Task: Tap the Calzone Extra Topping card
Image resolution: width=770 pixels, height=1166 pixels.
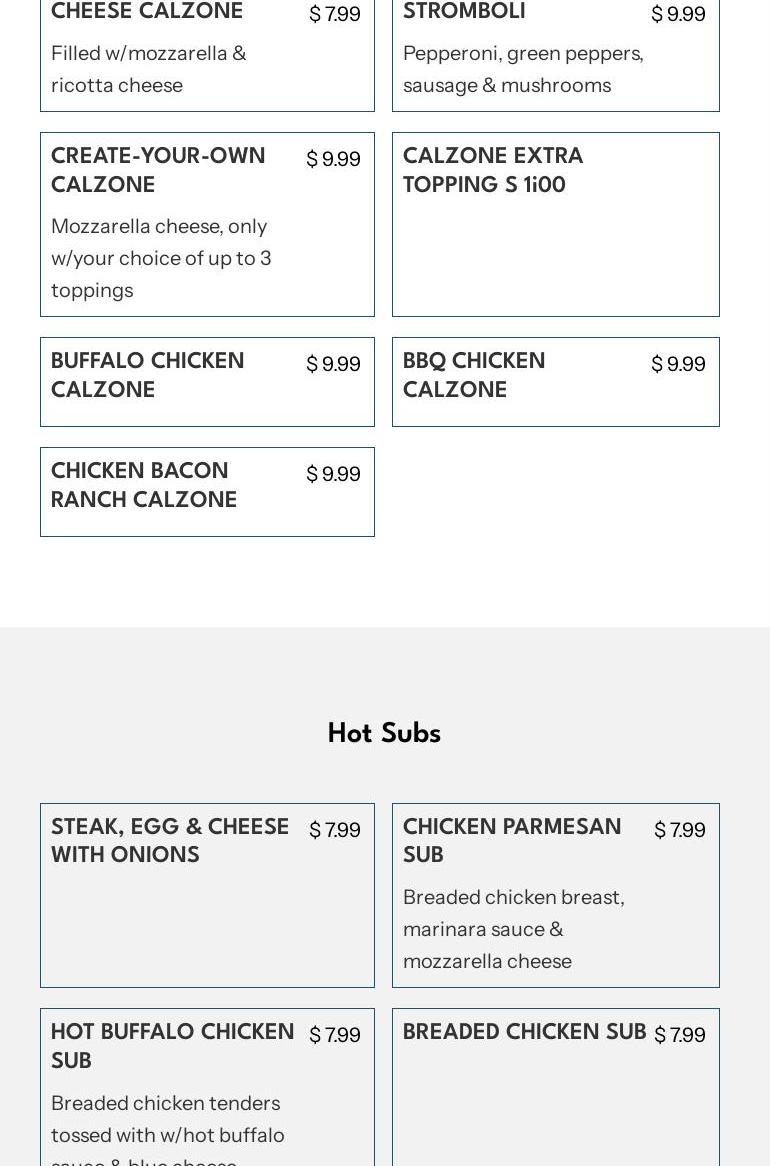Action: (x=555, y=224)
